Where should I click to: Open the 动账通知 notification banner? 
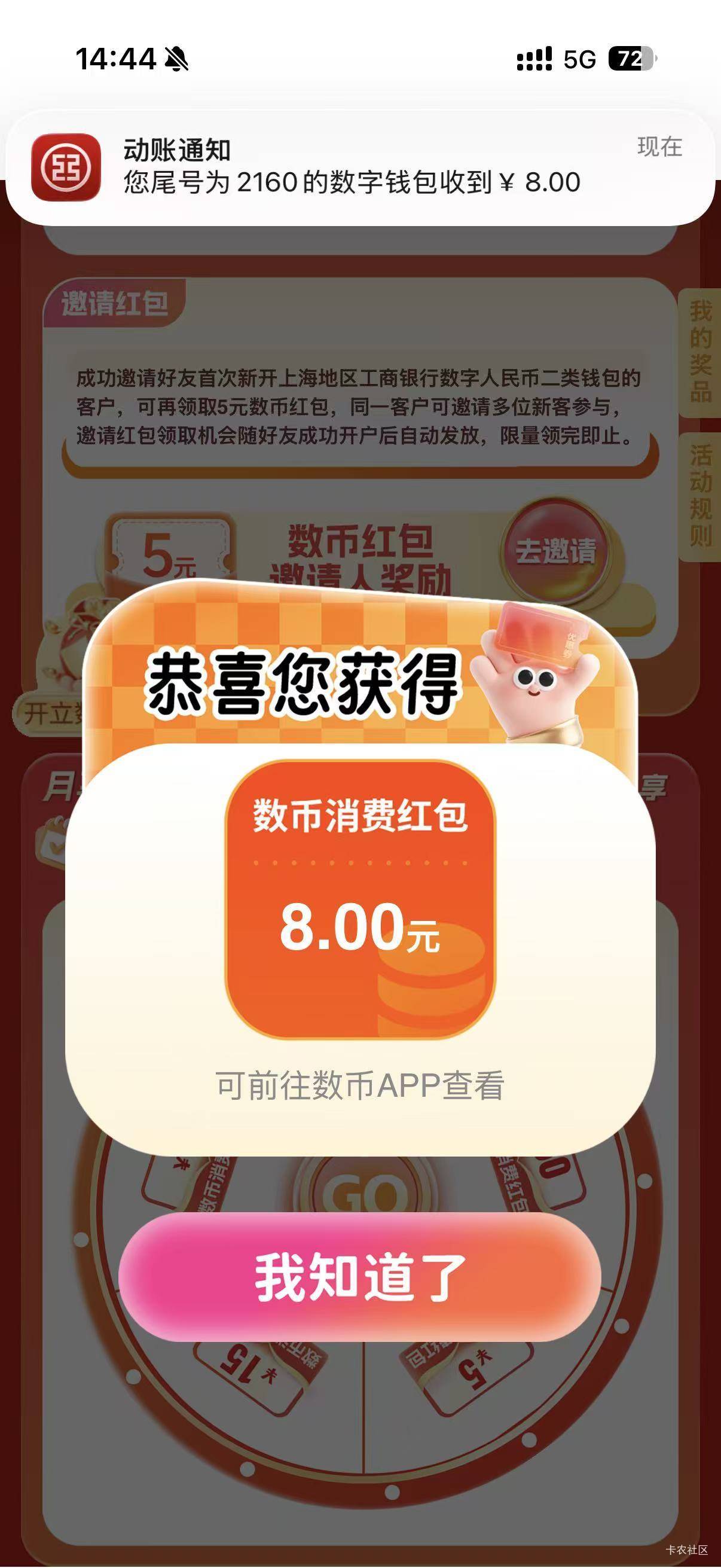pos(360,167)
